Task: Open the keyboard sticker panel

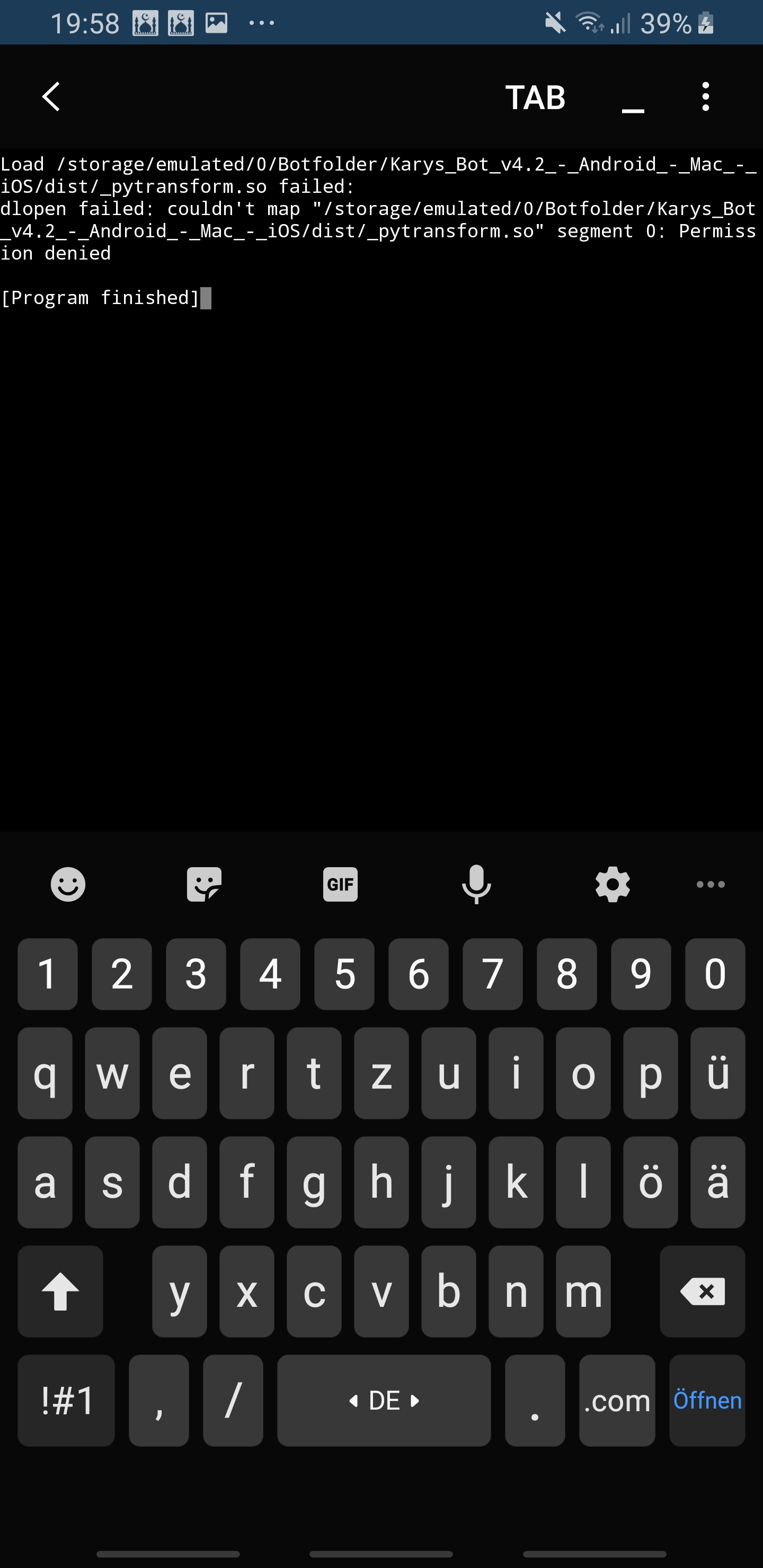Action: tap(204, 884)
